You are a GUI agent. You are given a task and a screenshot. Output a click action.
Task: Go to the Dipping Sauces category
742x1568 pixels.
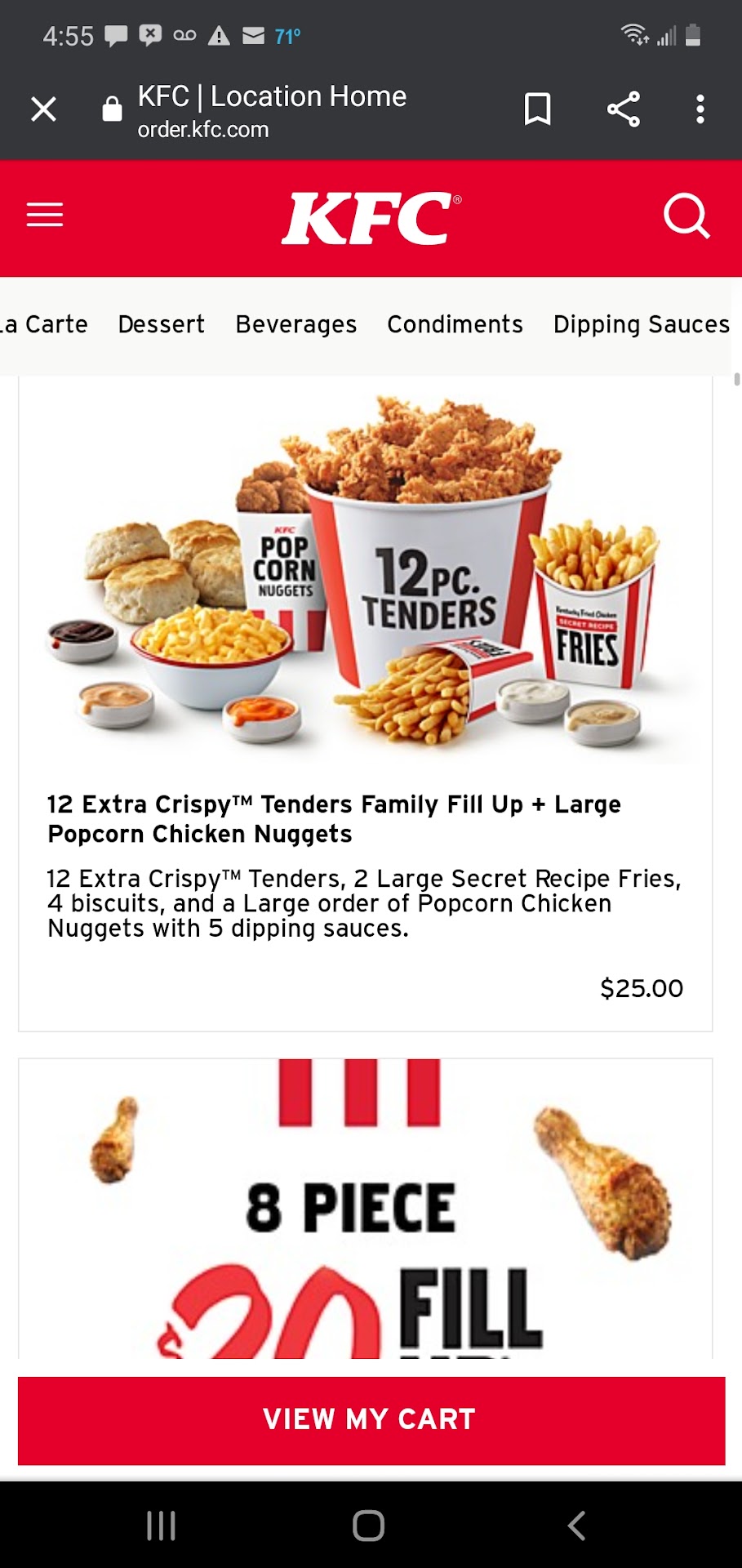(x=641, y=324)
